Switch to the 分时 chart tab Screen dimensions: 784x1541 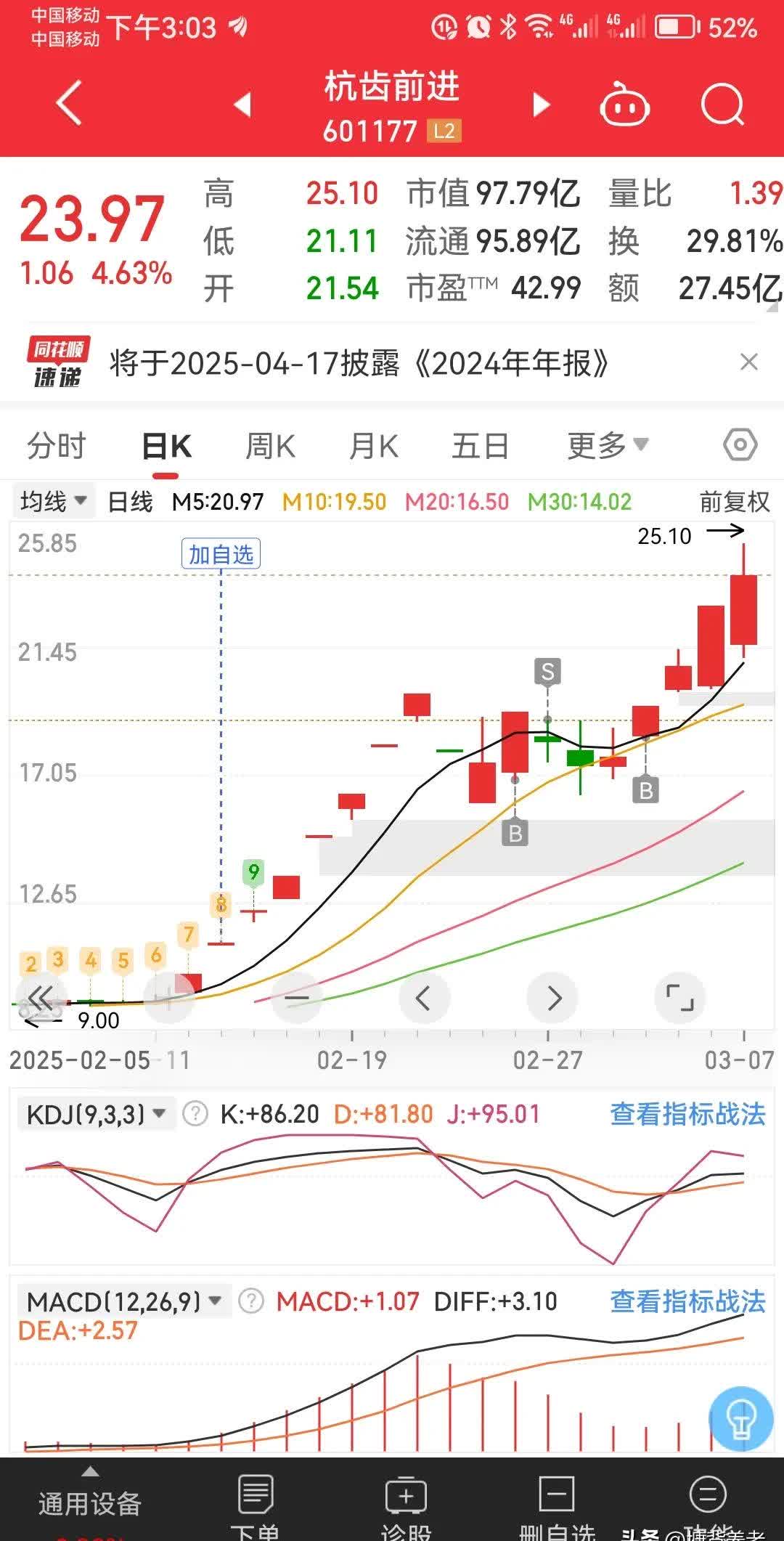57,445
